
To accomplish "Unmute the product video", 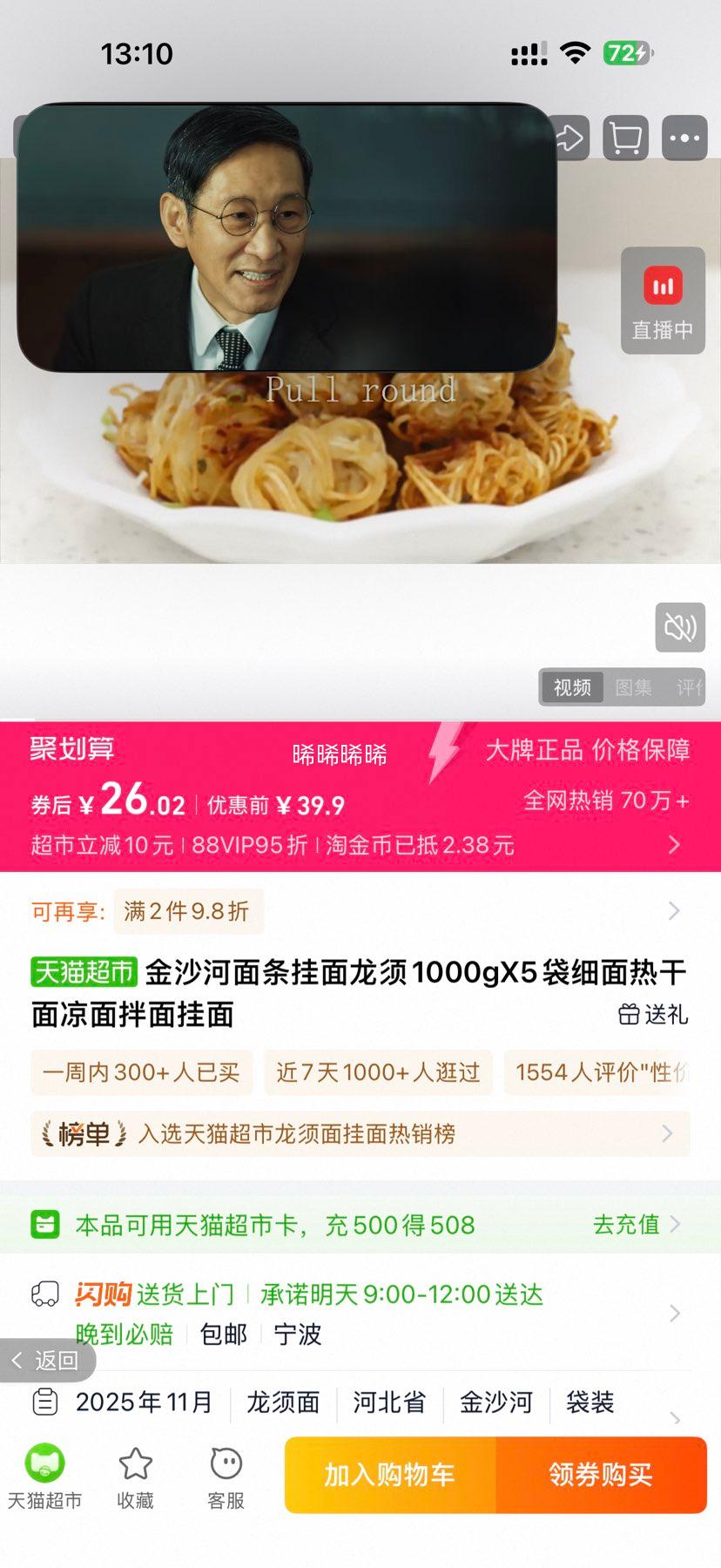I will [x=679, y=627].
